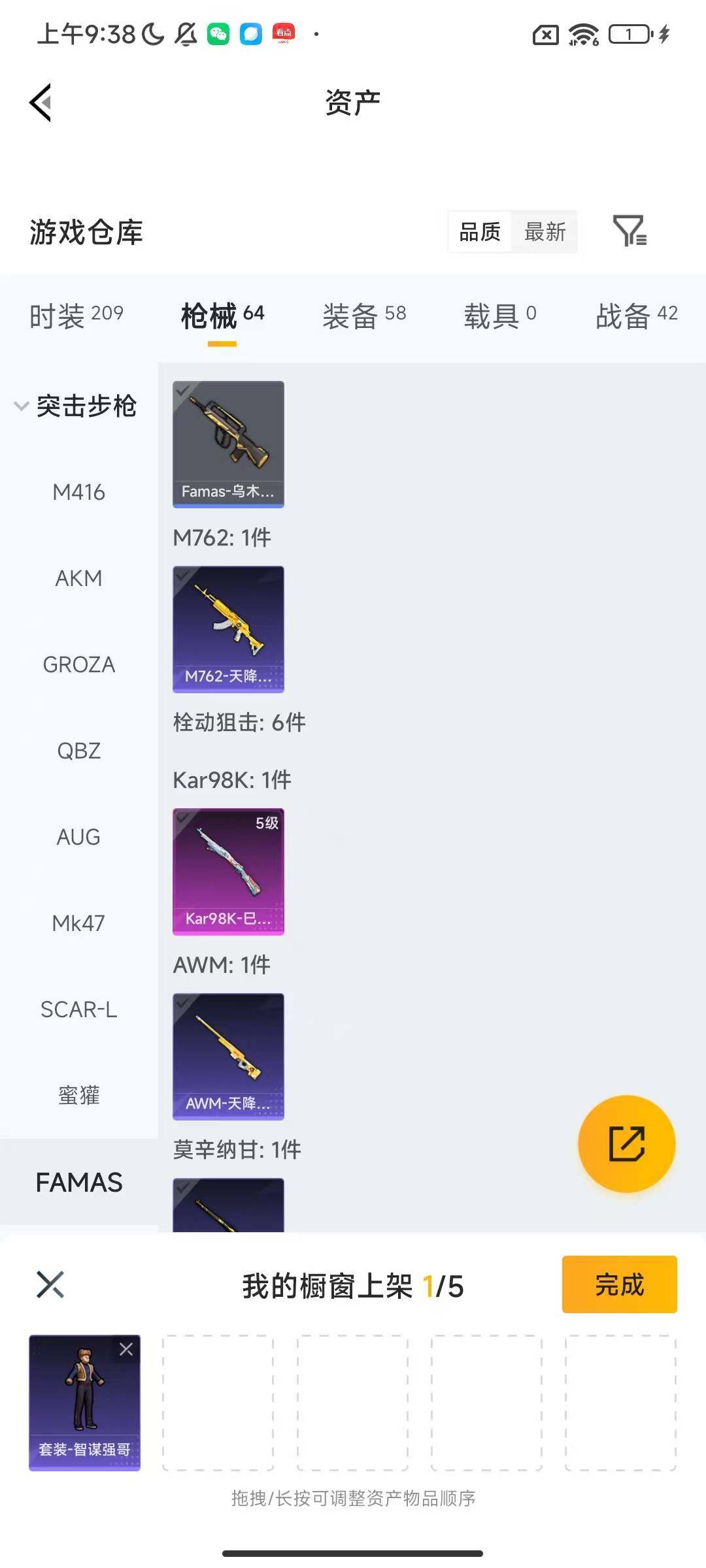The width and height of the screenshot is (706, 1568).
Task: Select FAMAS in the weapon sidebar
Action: click(79, 1183)
